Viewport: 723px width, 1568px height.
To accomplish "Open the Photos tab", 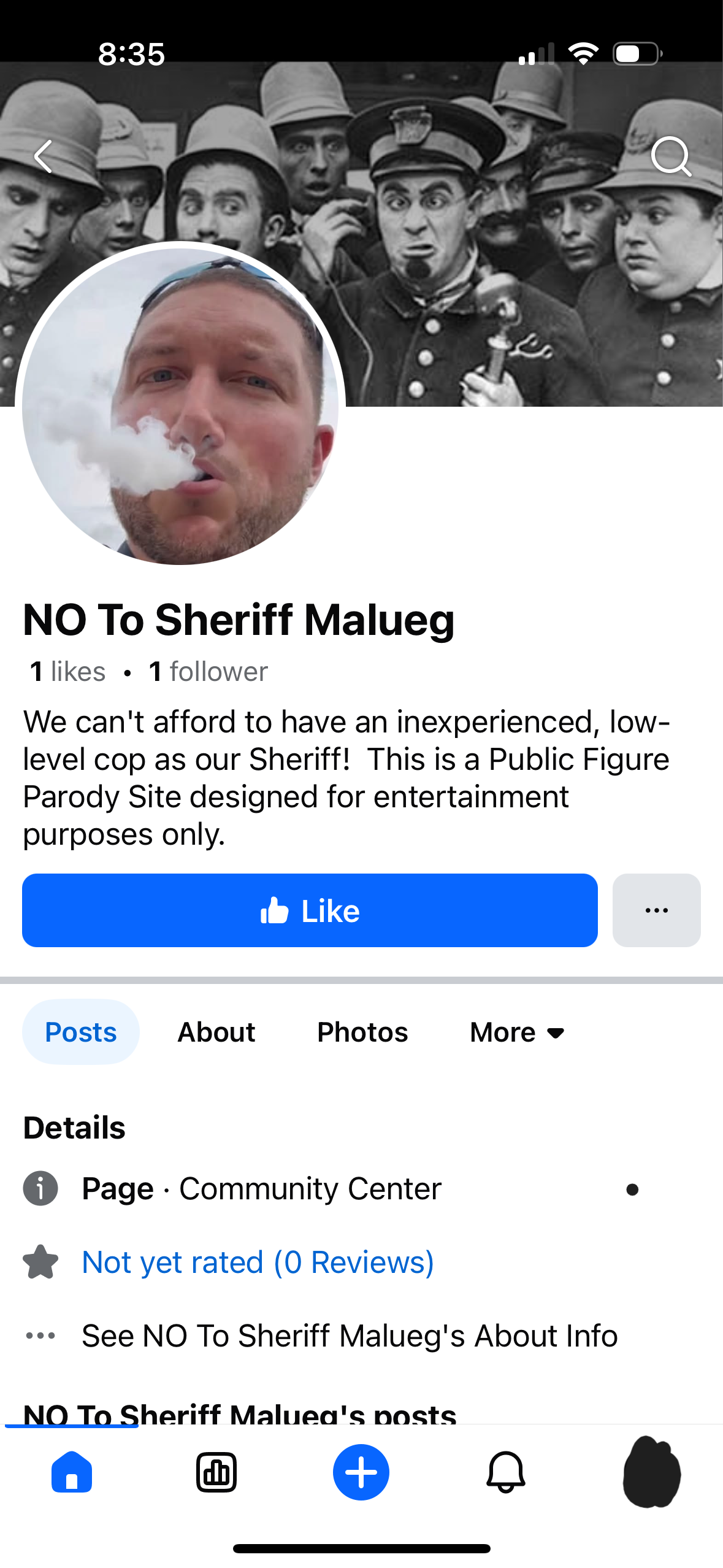I will coord(362,1032).
